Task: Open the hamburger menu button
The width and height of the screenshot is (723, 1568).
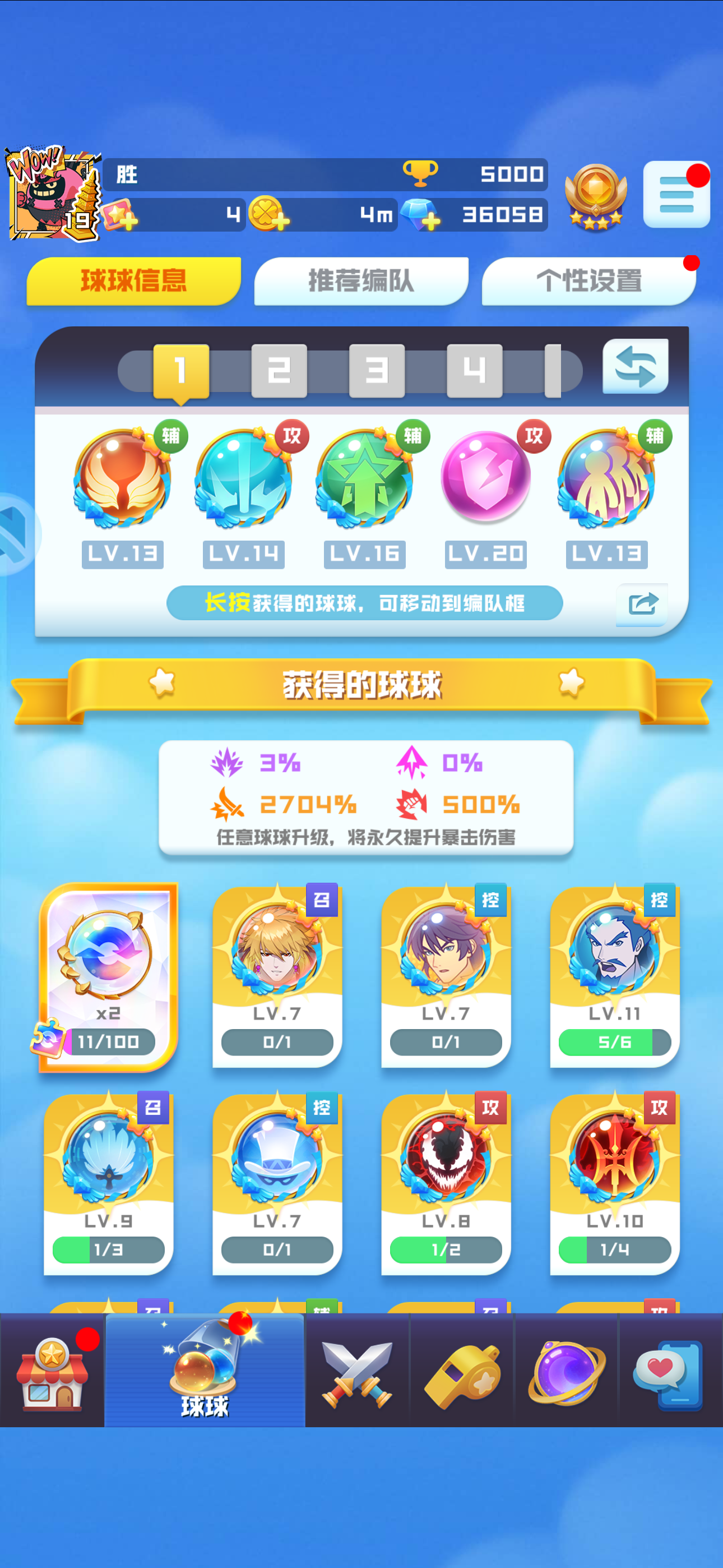Action: click(x=676, y=195)
